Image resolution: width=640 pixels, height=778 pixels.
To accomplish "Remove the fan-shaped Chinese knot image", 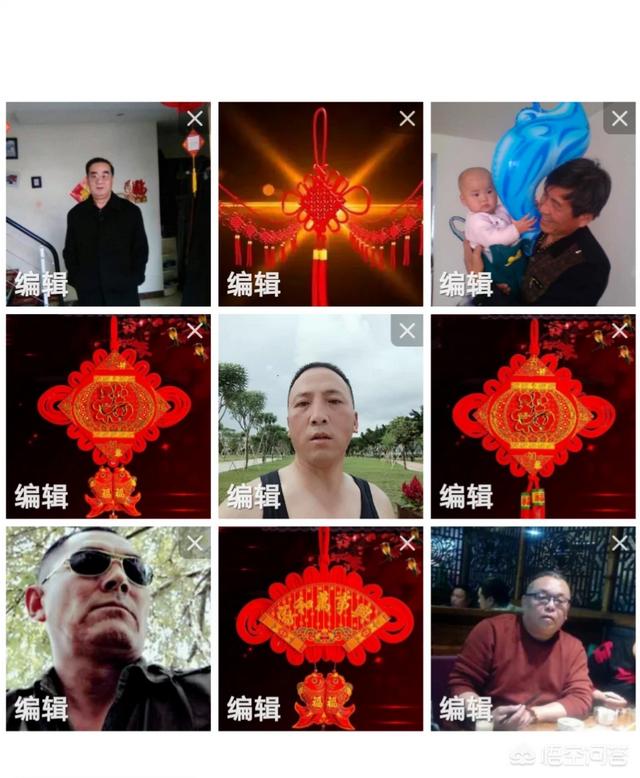I will click(407, 543).
